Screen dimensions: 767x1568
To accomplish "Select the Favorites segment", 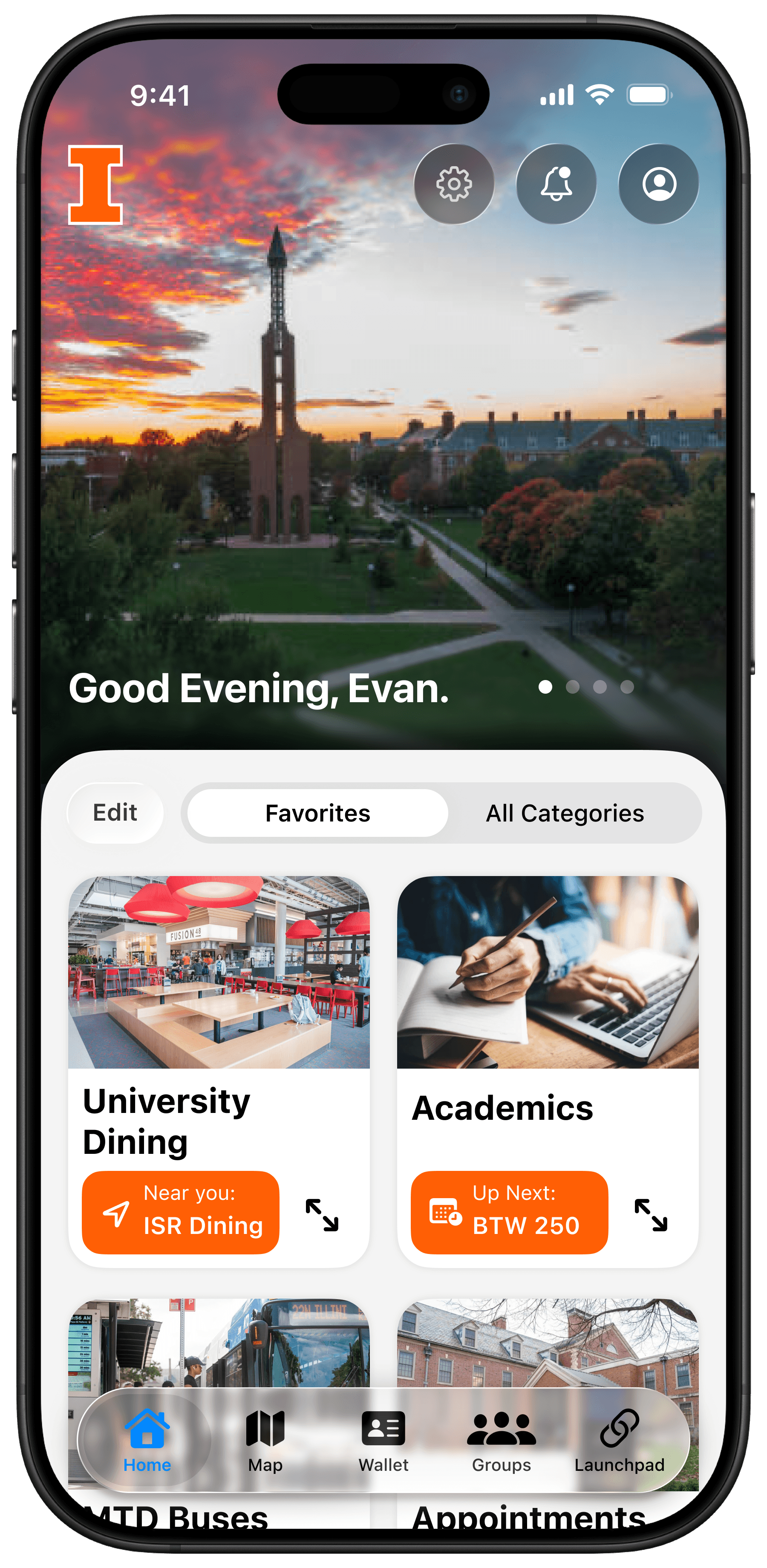I will [318, 813].
